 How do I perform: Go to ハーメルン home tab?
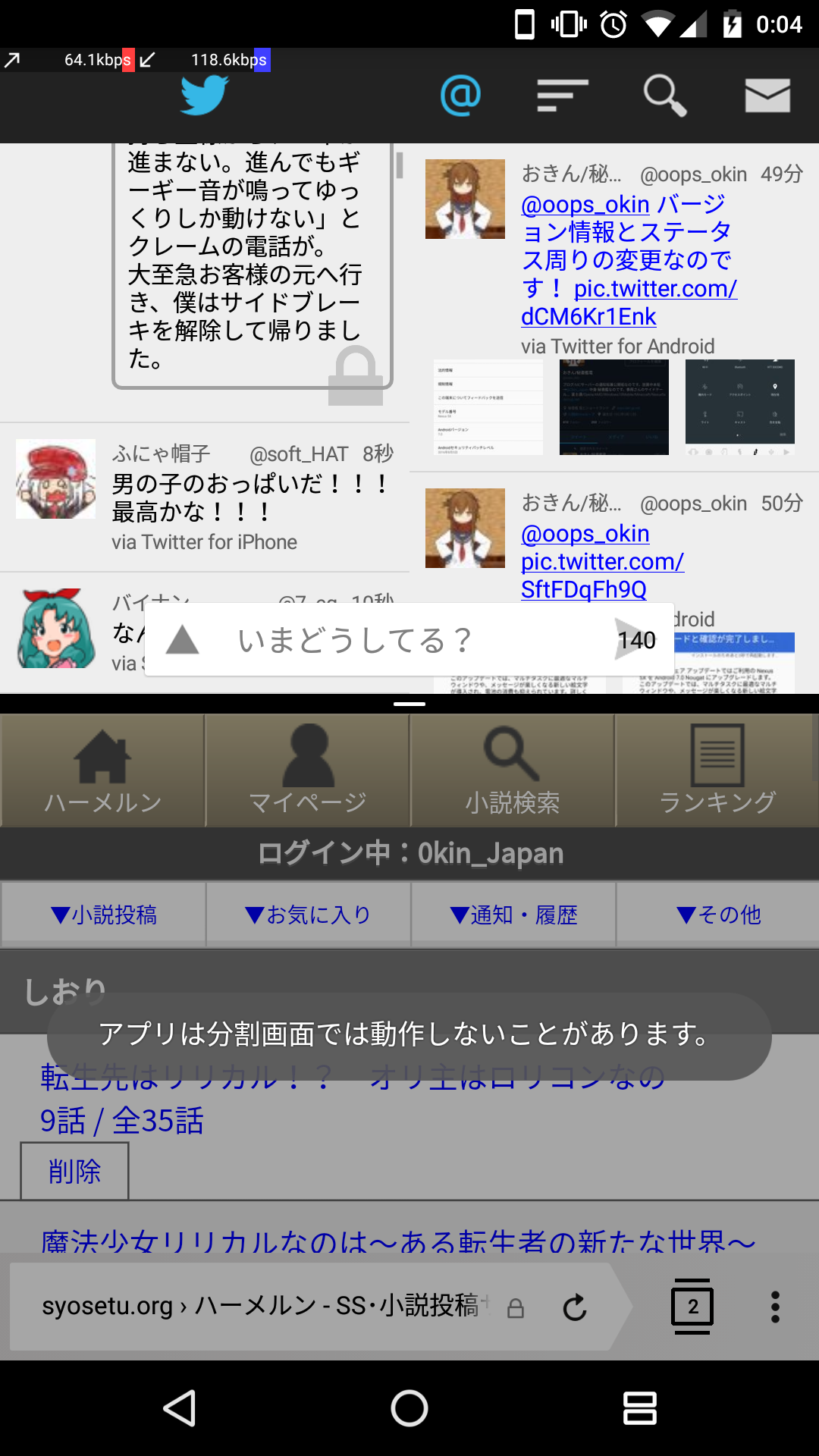(x=102, y=770)
